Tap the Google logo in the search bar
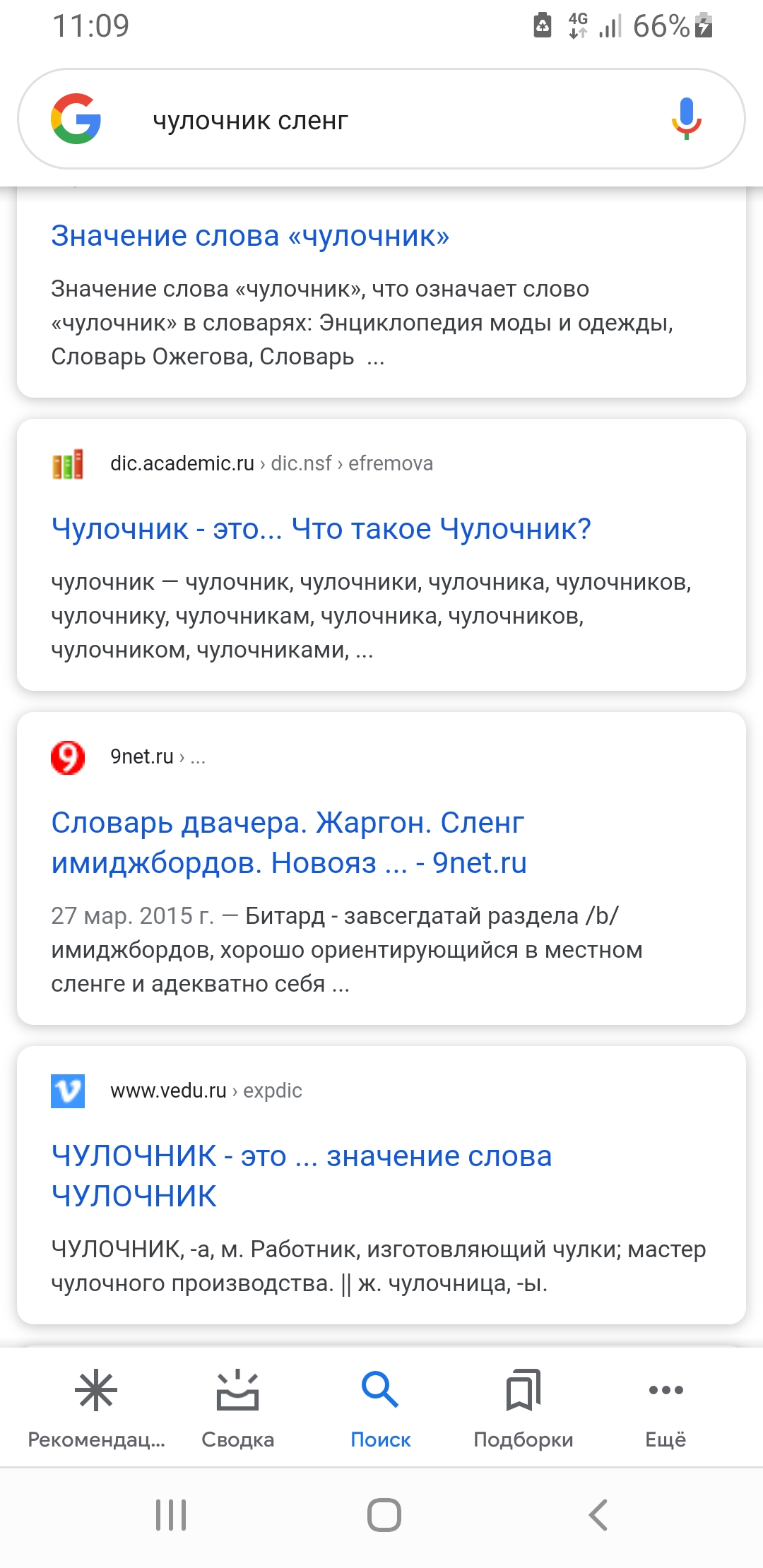Viewport: 763px width, 1568px height. pos(76,119)
